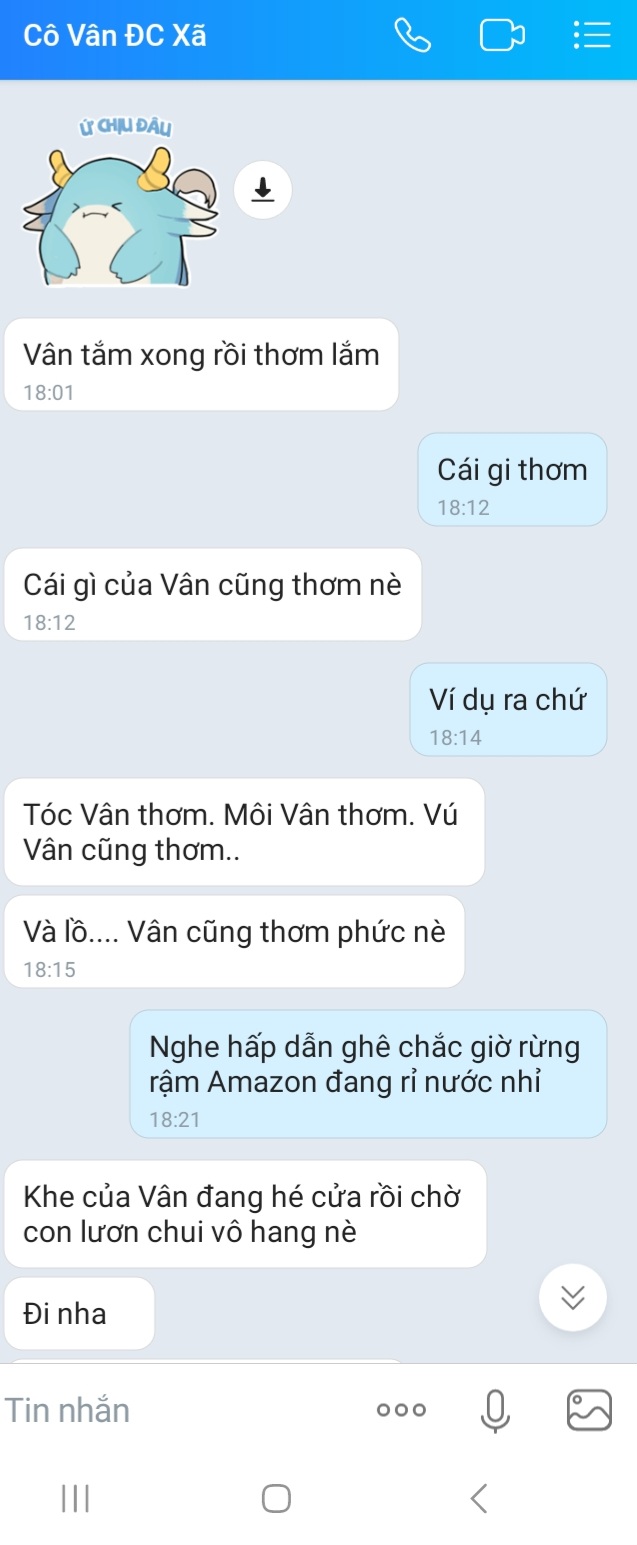Open the image gallery picker

[x=589, y=1411]
